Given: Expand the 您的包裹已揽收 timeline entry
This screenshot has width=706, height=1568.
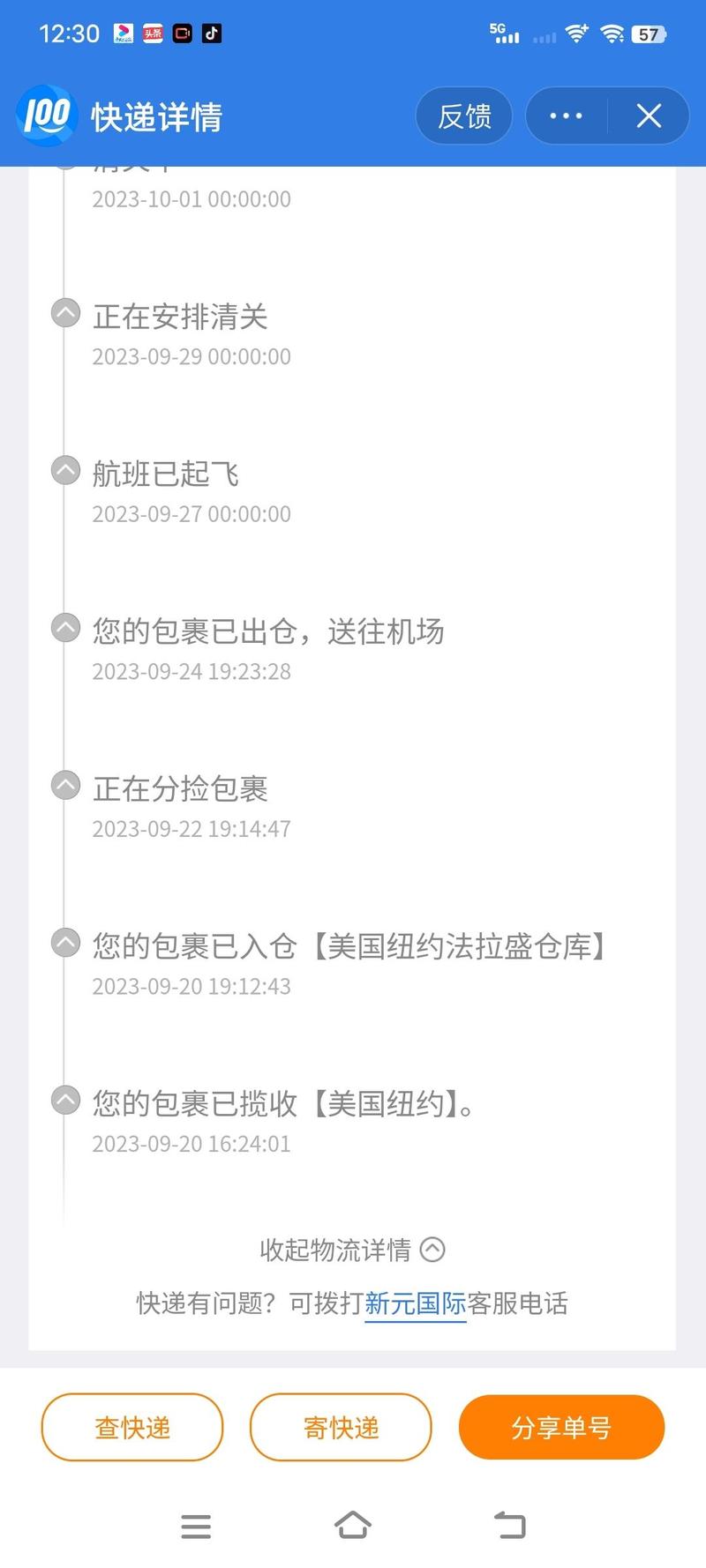Looking at the screenshot, I should tap(64, 1100).
